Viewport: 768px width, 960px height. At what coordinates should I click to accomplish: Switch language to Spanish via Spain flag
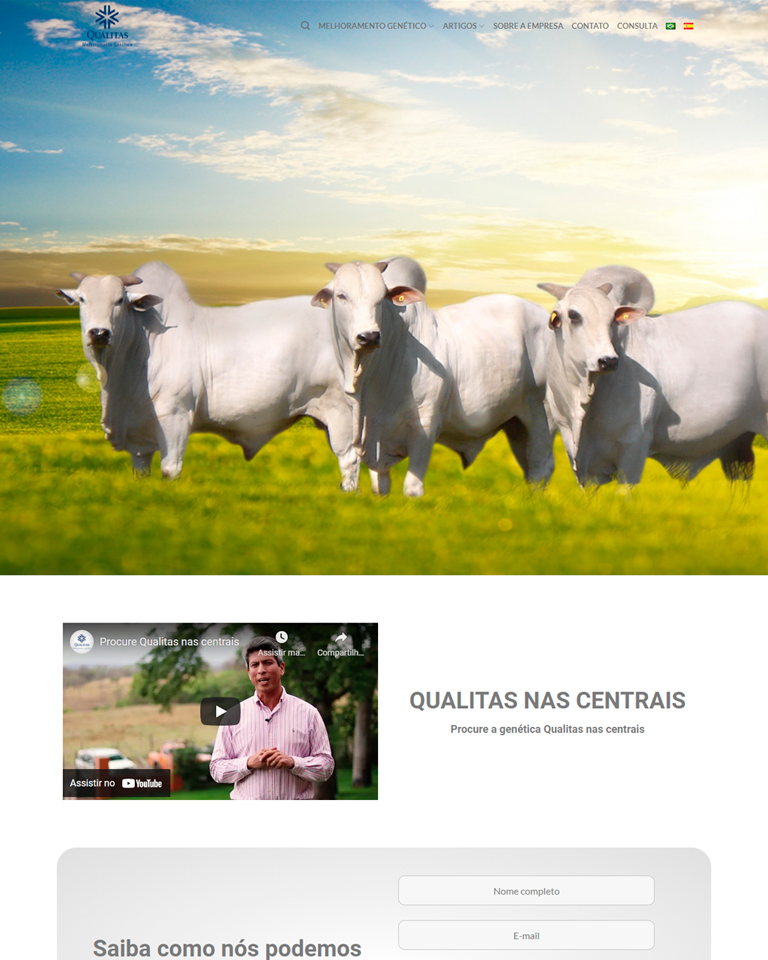[688, 26]
